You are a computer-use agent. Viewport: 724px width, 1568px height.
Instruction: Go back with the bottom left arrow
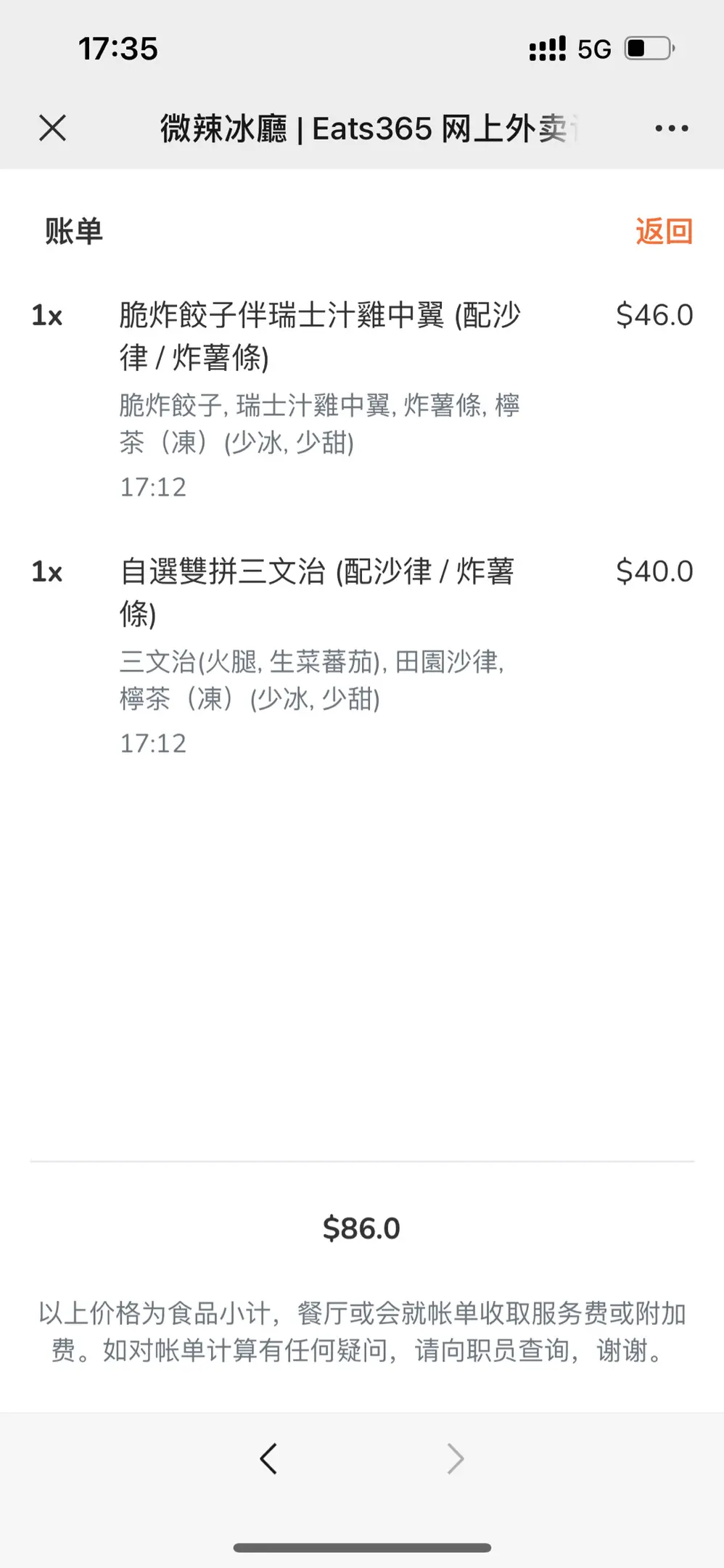[x=268, y=1458]
